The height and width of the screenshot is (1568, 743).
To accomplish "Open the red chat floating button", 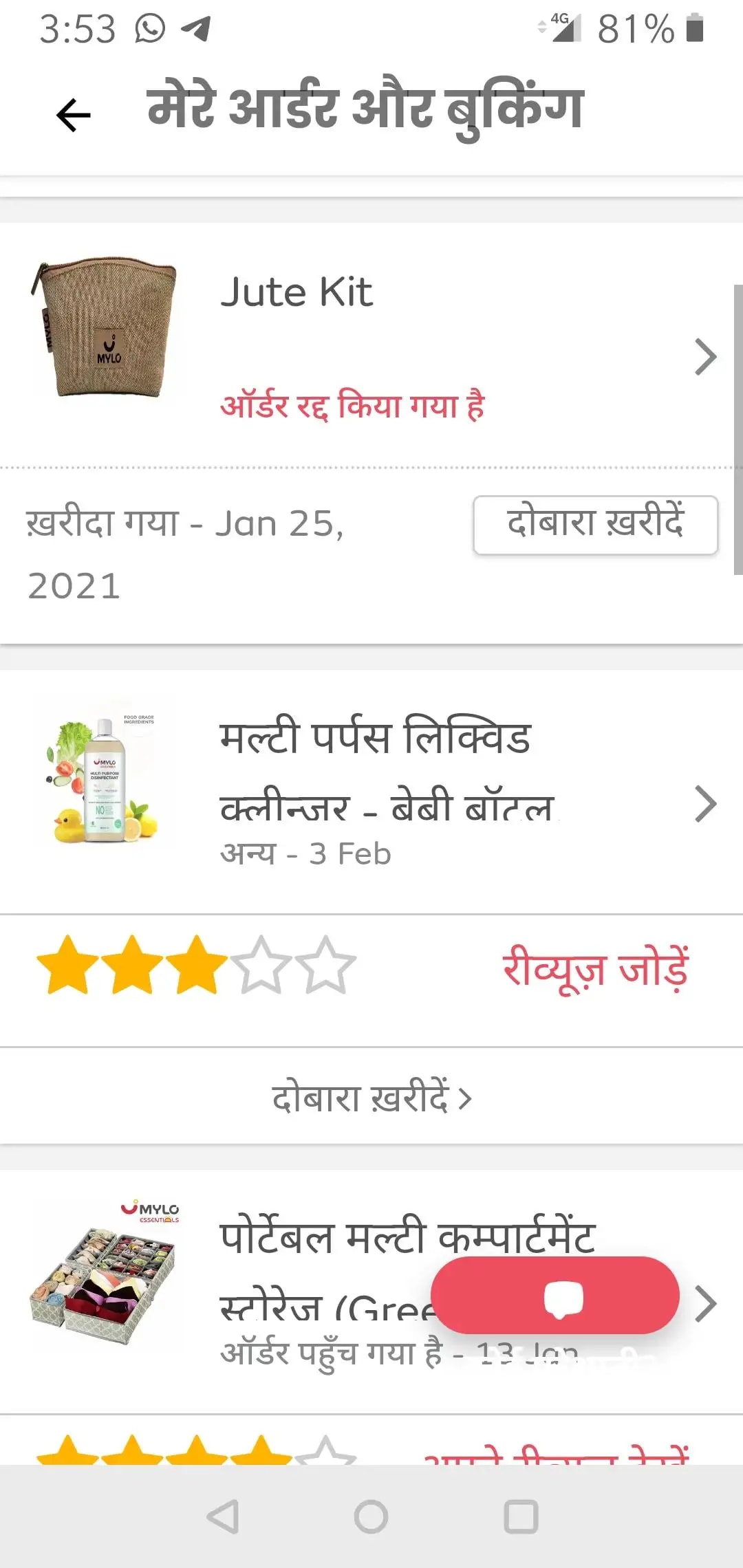I will point(555,1296).
